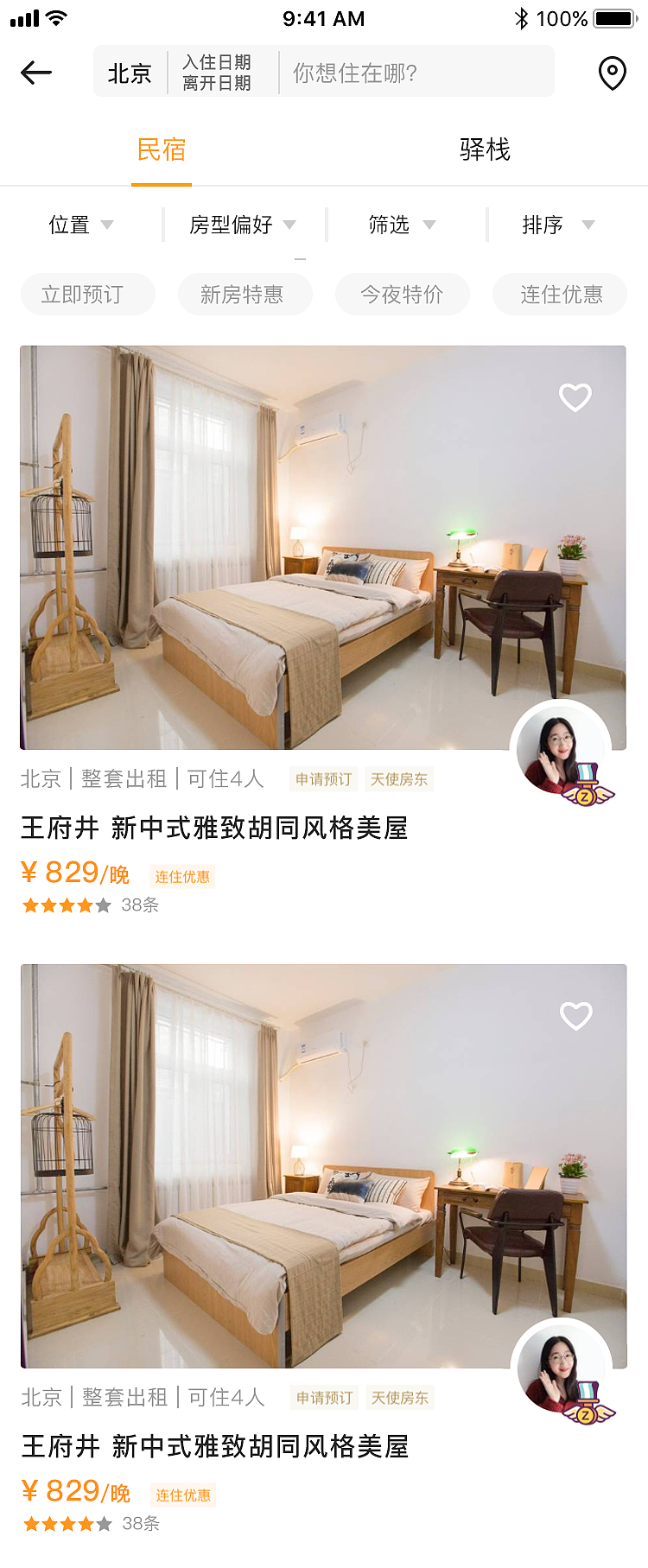Screen dimensions: 648x1568
Task: Tap the 你想住在哪? search field
Action: 415,73
